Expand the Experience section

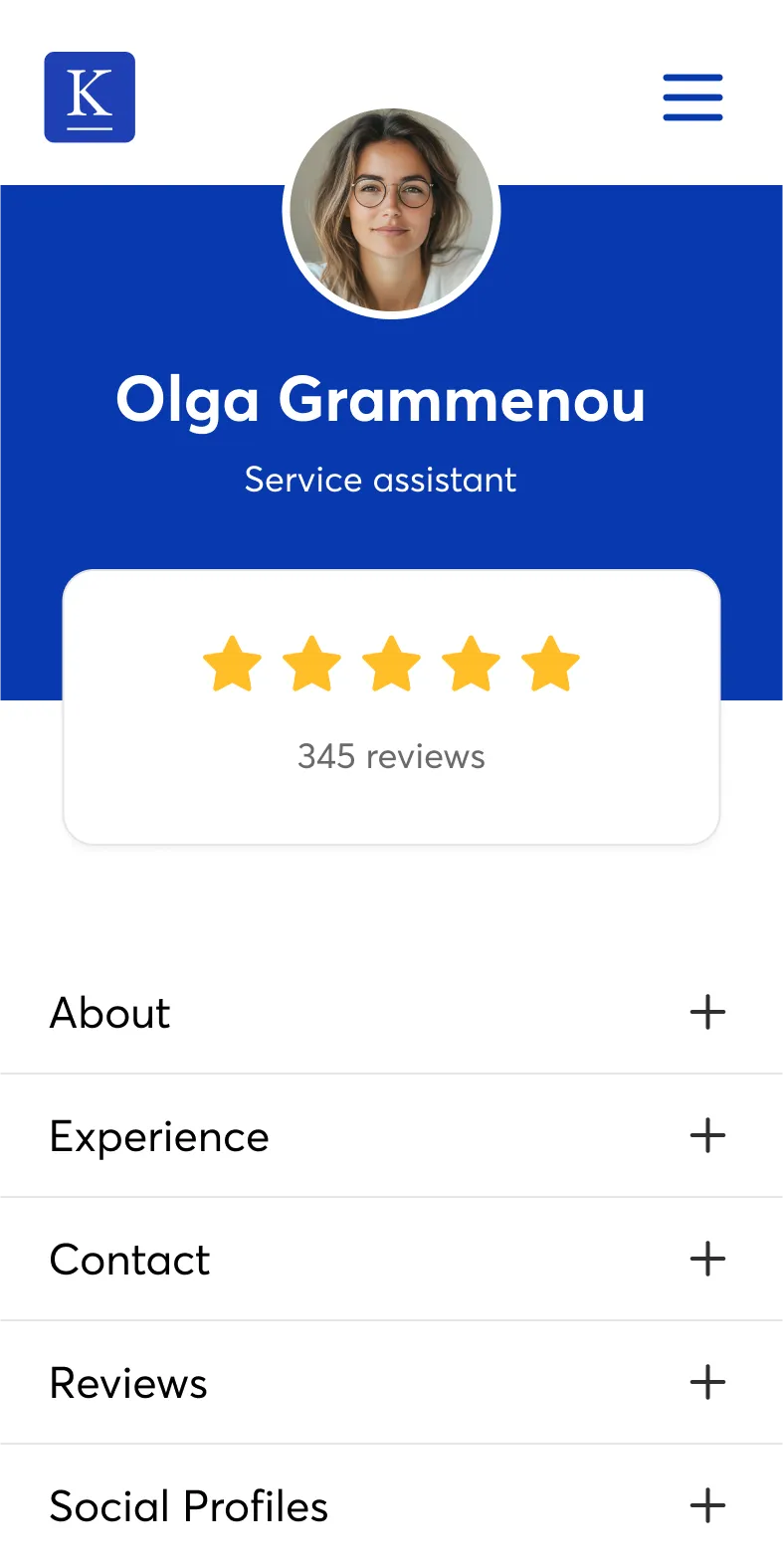(x=707, y=1136)
